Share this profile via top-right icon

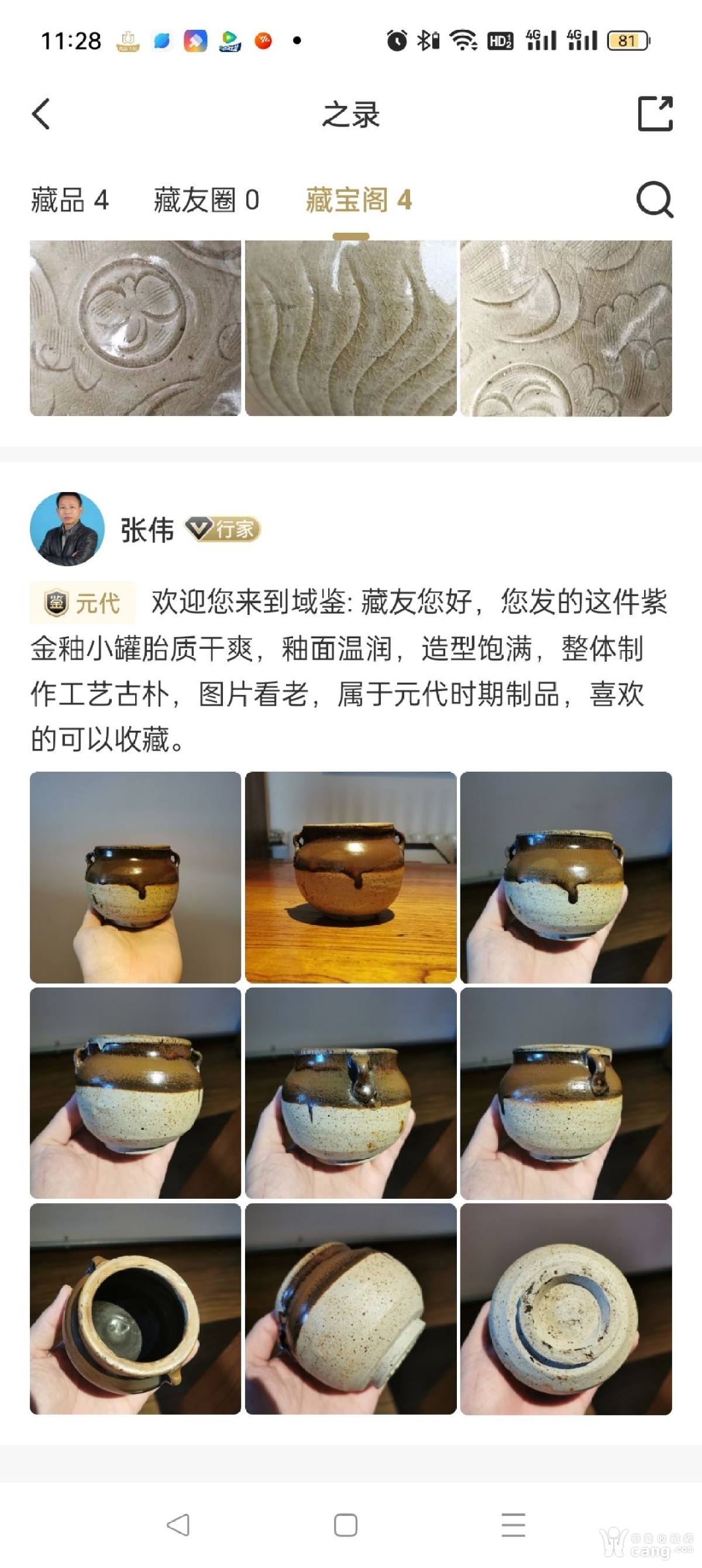(655, 114)
